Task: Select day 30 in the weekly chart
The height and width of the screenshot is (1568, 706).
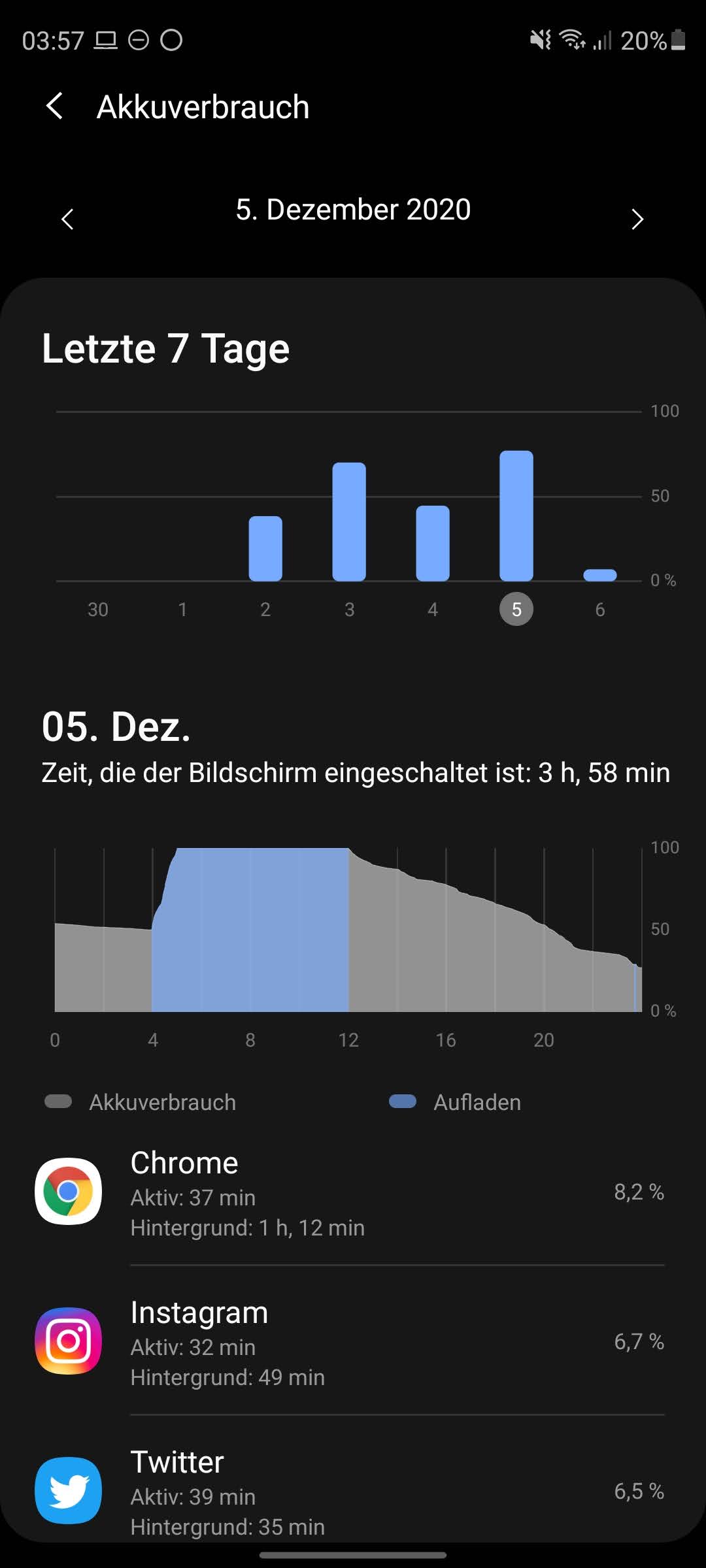Action: click(x=98, y=610)
